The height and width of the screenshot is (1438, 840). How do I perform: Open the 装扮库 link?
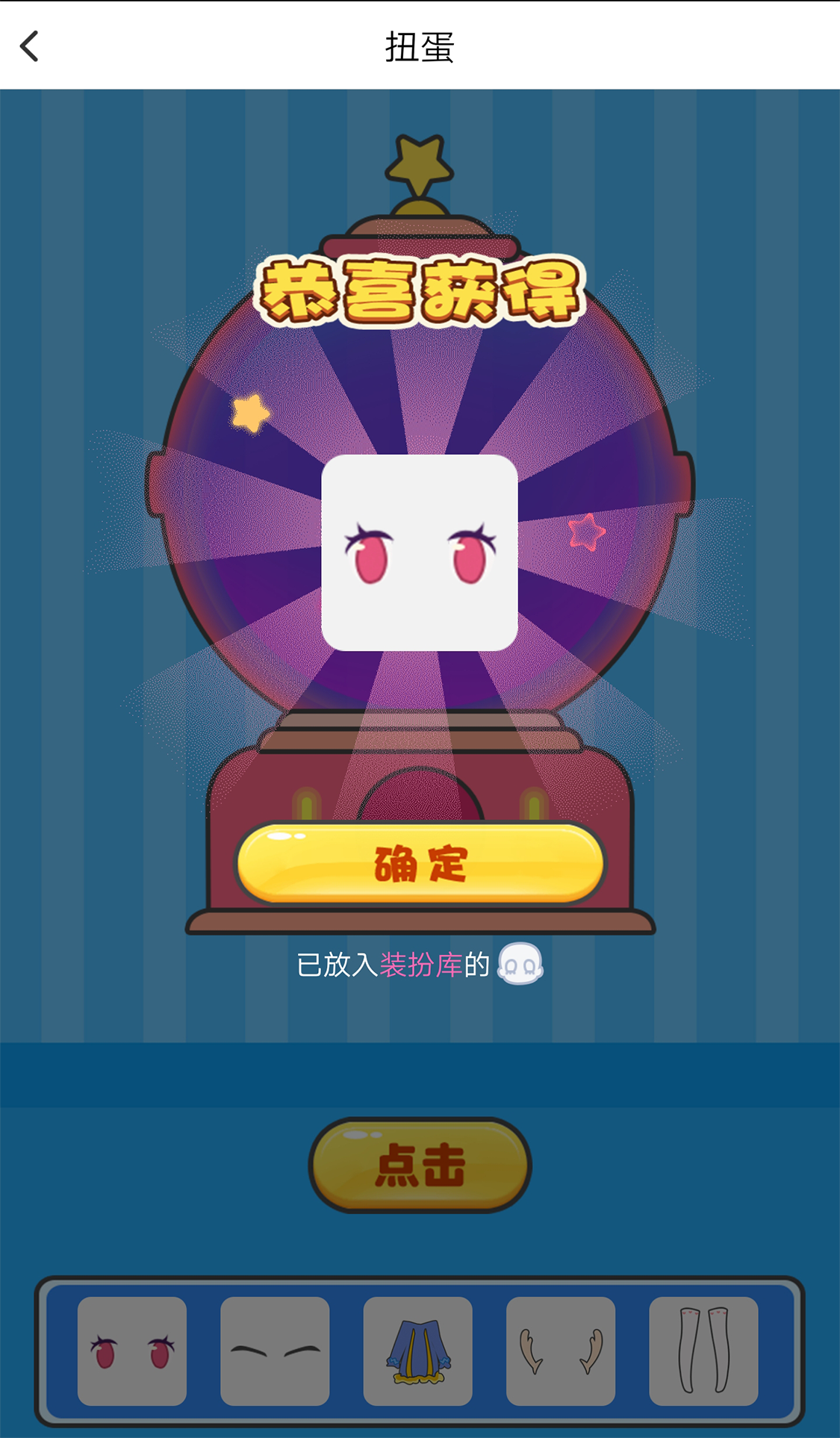coord(421,965)
